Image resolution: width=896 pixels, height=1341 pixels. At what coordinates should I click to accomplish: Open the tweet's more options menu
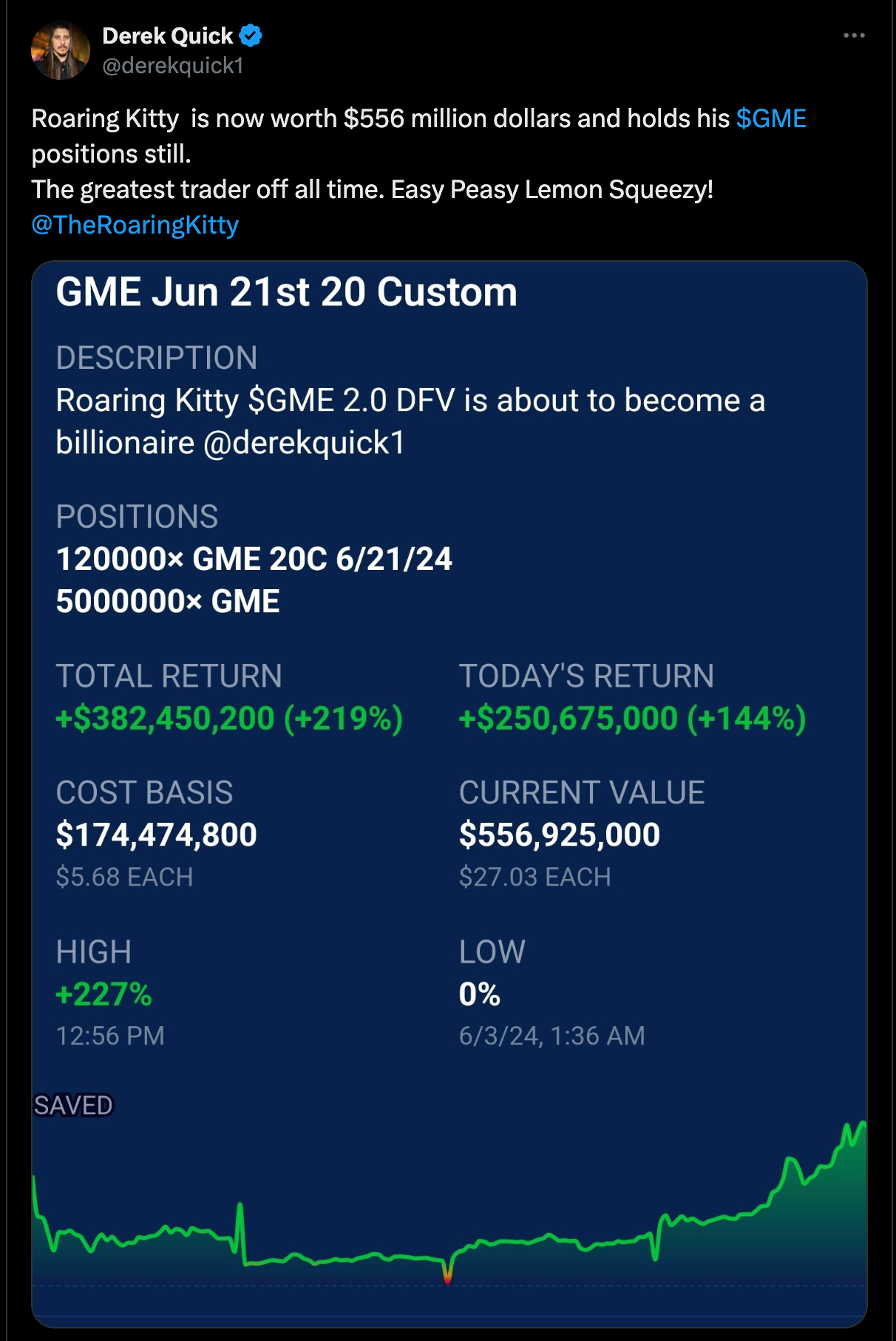pyautogui.click(x=854, y=35)
